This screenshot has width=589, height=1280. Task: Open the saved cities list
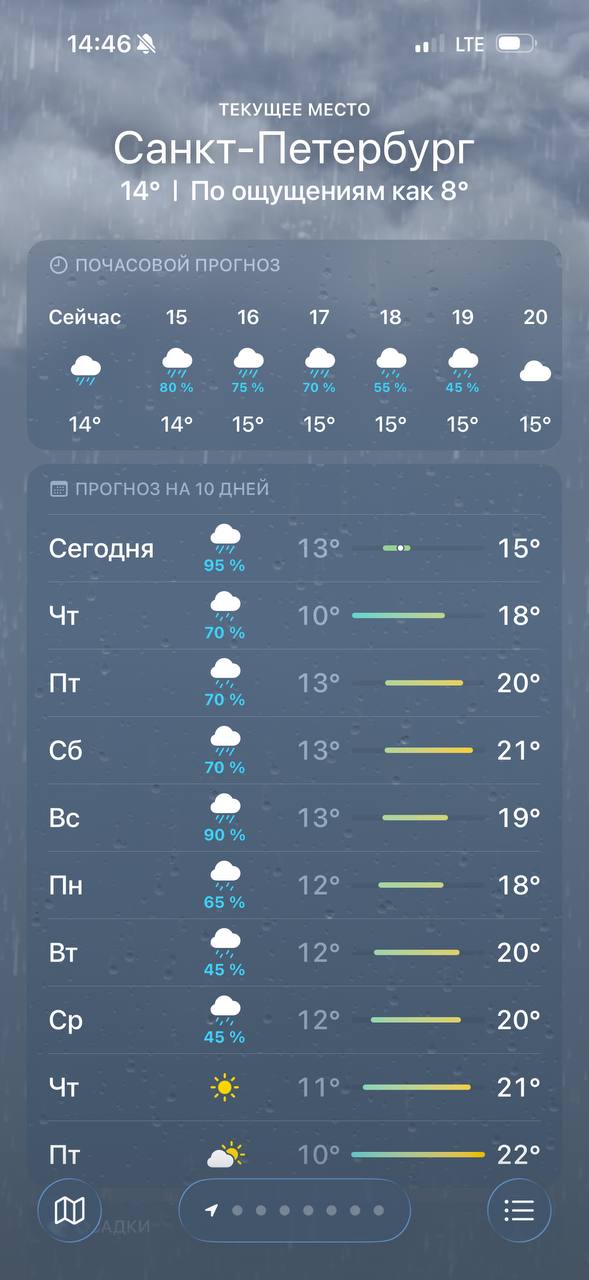pos(519,1211)
